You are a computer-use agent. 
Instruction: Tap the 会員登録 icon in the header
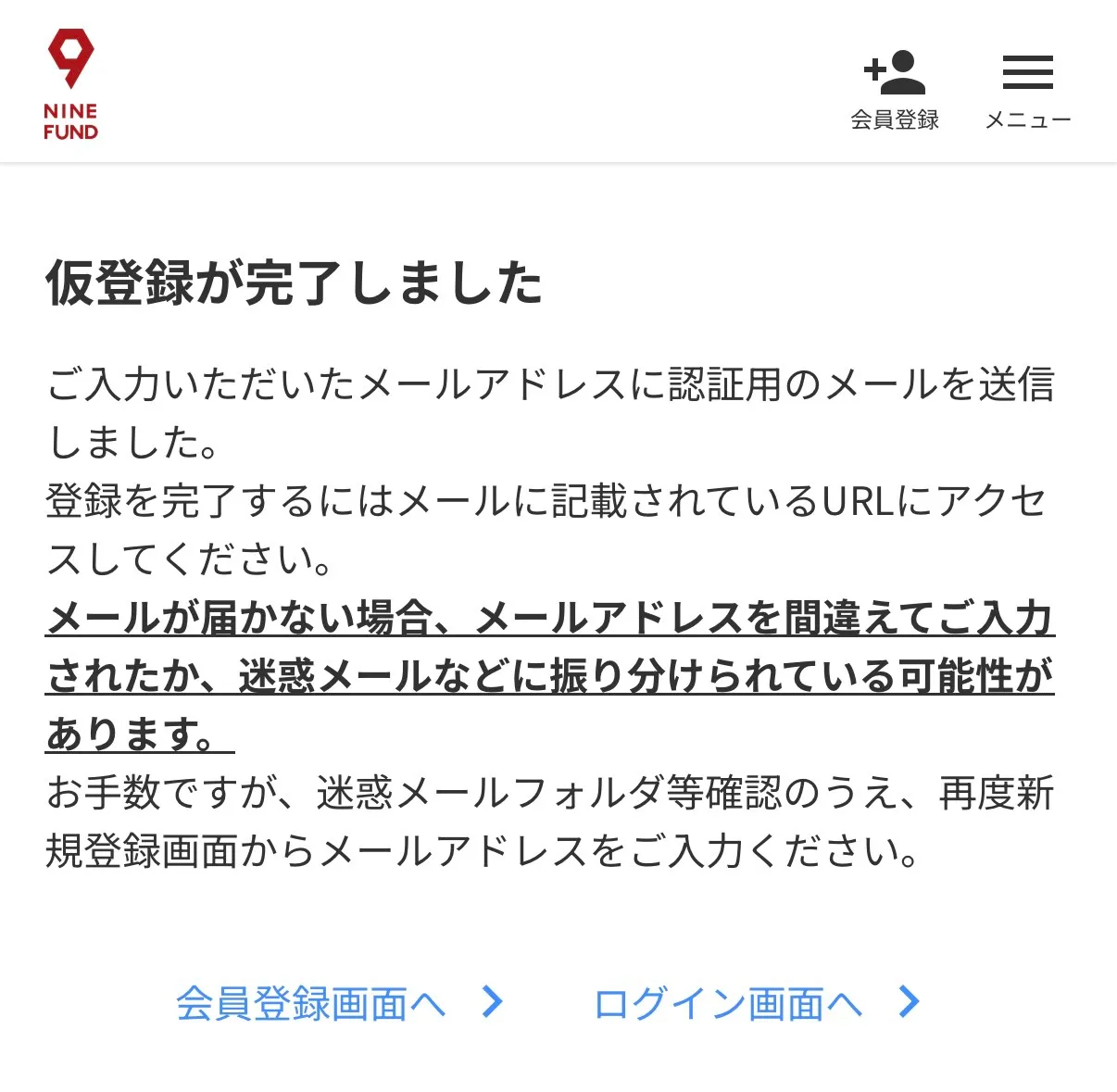[894, 89]
